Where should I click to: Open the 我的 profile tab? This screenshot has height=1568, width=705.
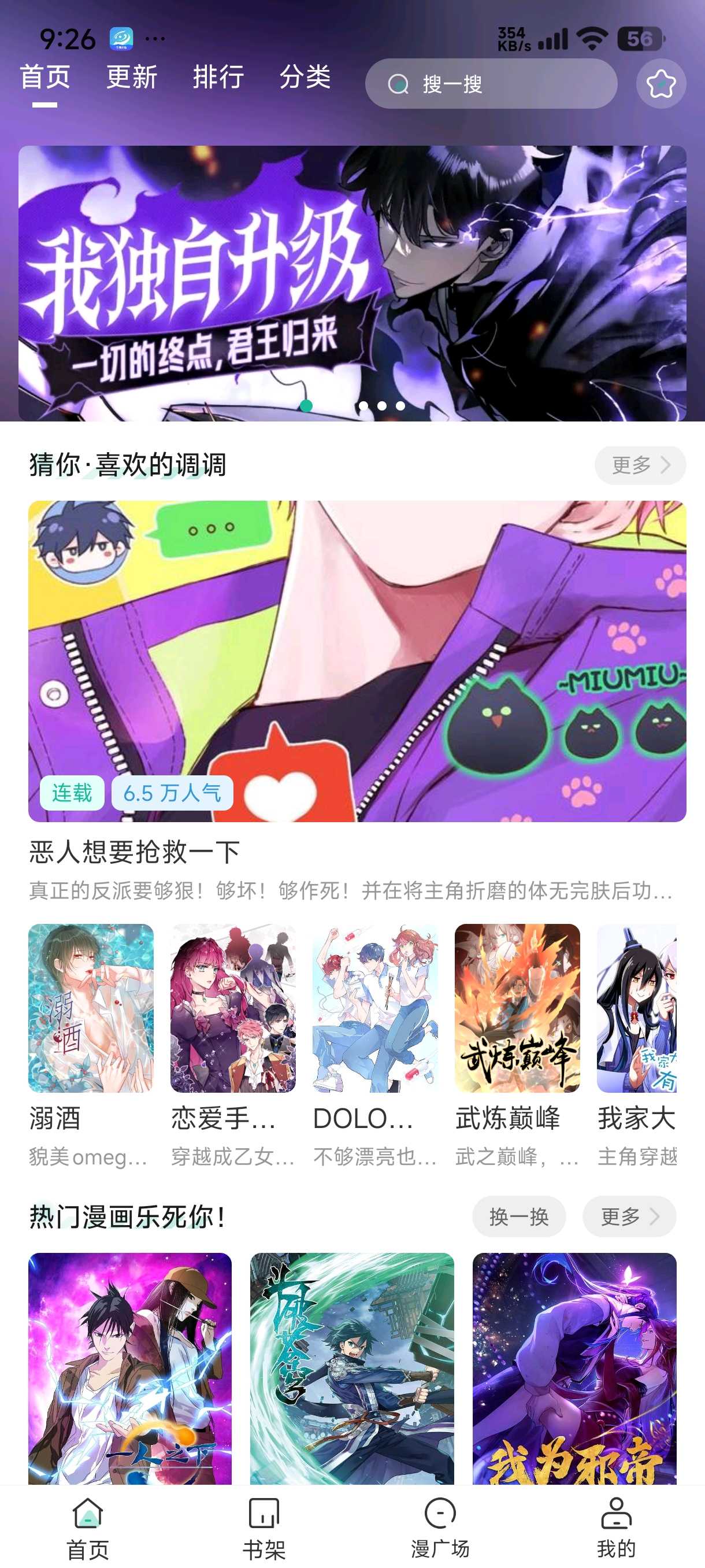(616, 1528)
